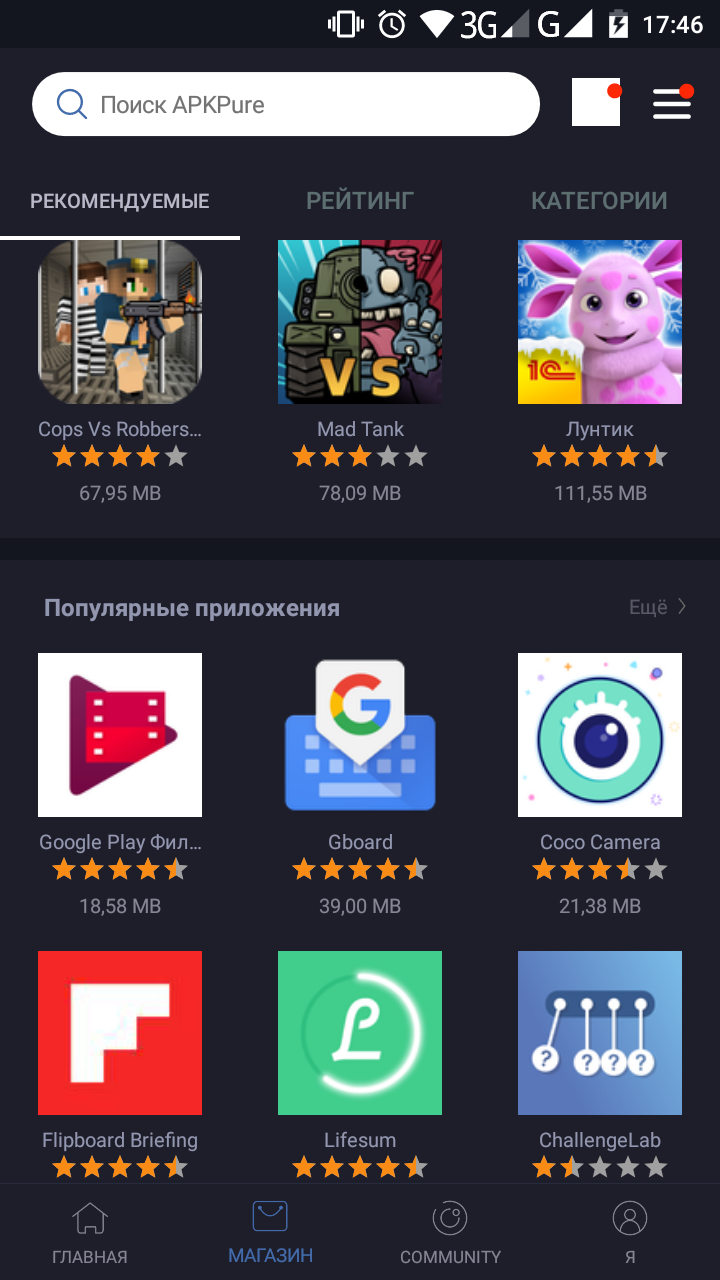Screen dimensions: 720x1280
Task: Open the Cops Vs Robbers app
Action: (x=120, y=322)
